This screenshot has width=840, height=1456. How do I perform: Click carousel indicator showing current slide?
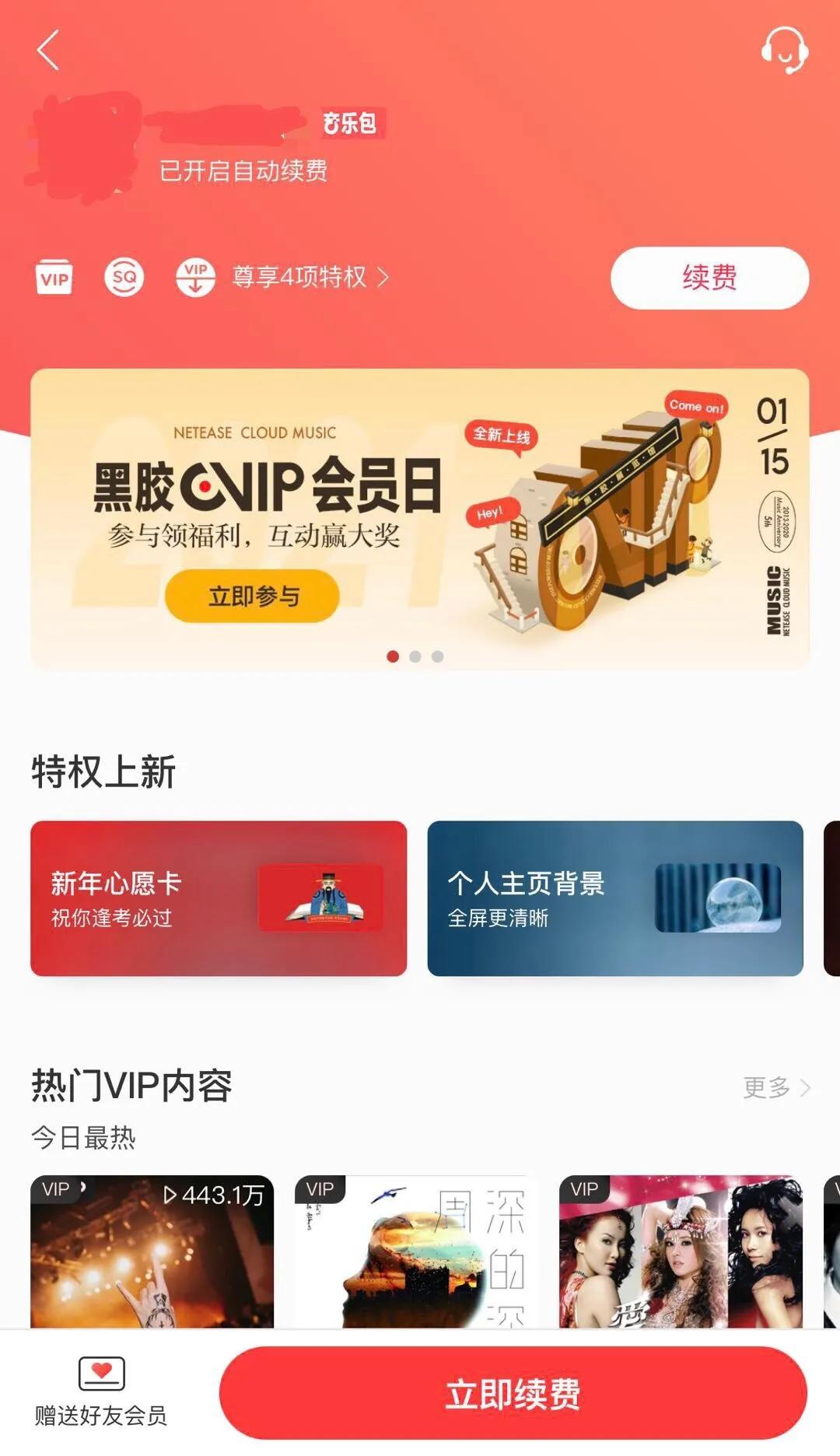[393, 657]
